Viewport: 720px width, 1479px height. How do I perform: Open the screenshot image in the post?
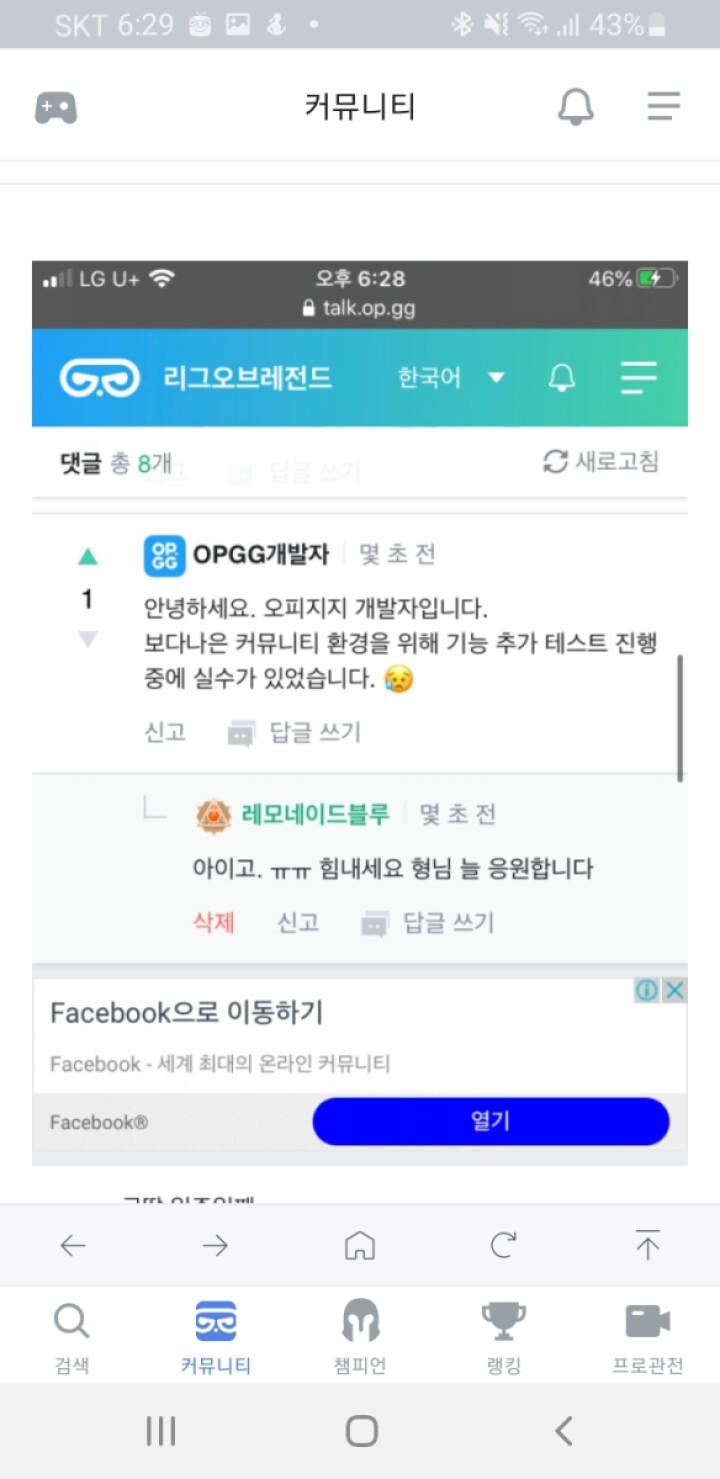pyautogui.click(x=360, y=713)
